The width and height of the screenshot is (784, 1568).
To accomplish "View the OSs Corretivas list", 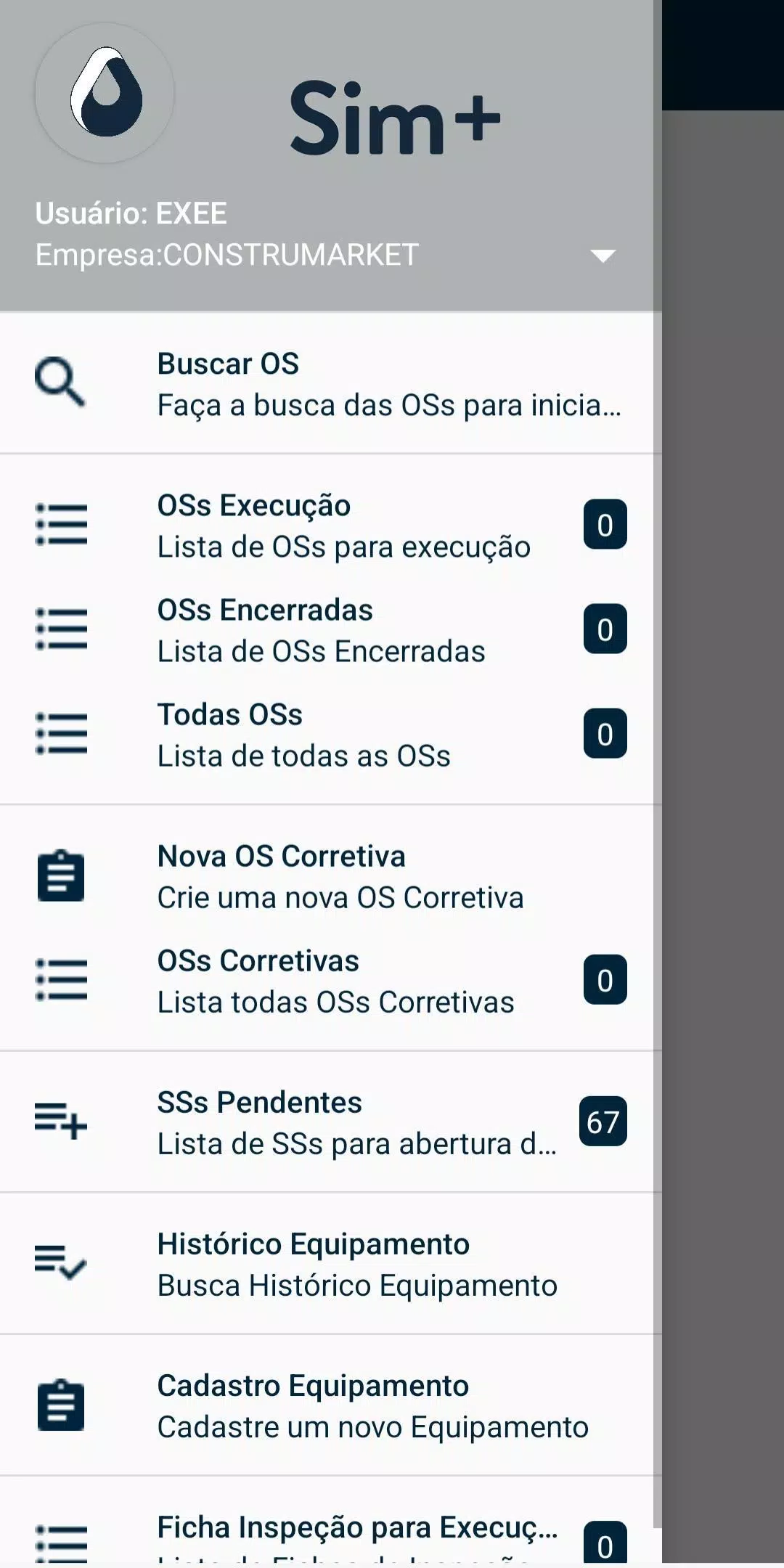I will pyautogui.click(x=331, y=981).
